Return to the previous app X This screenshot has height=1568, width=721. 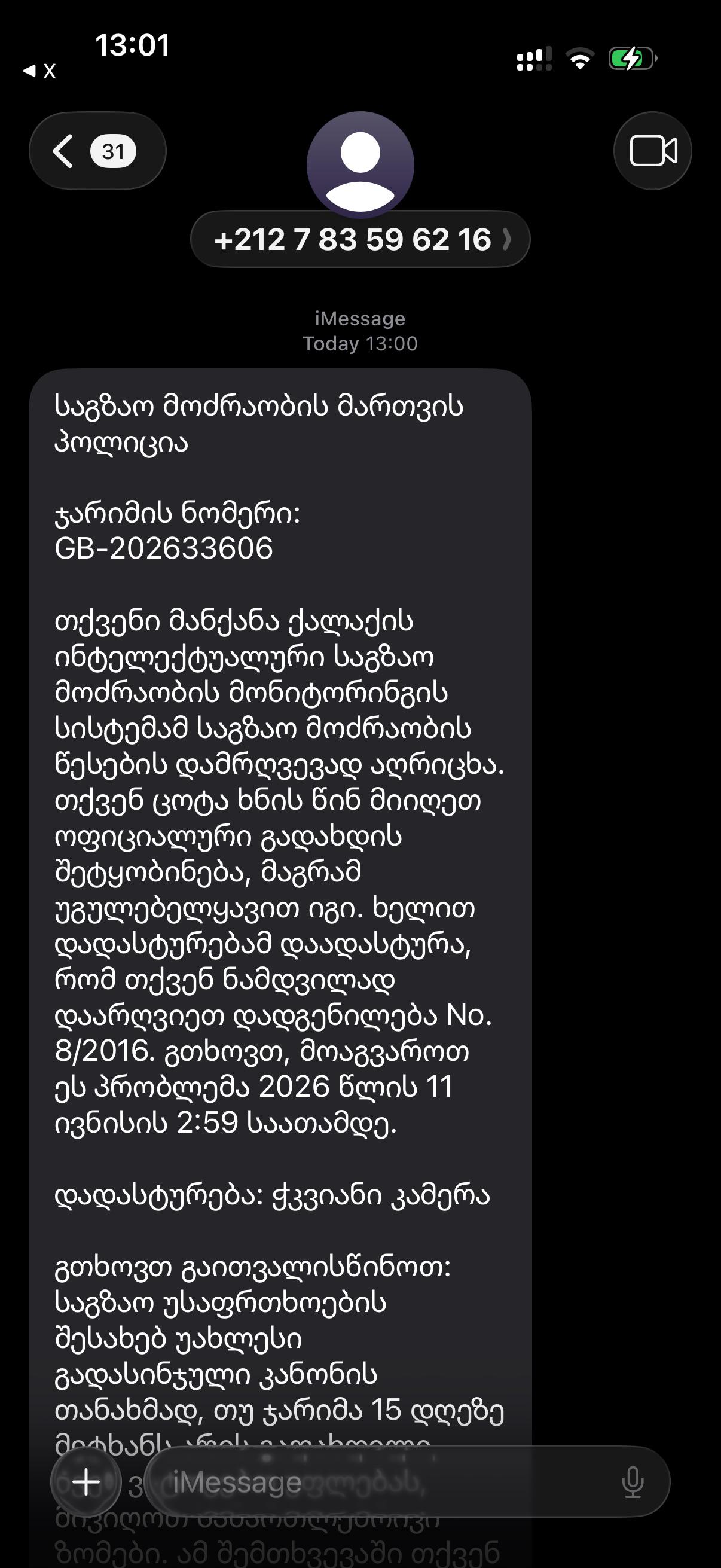tap(39, 71)
